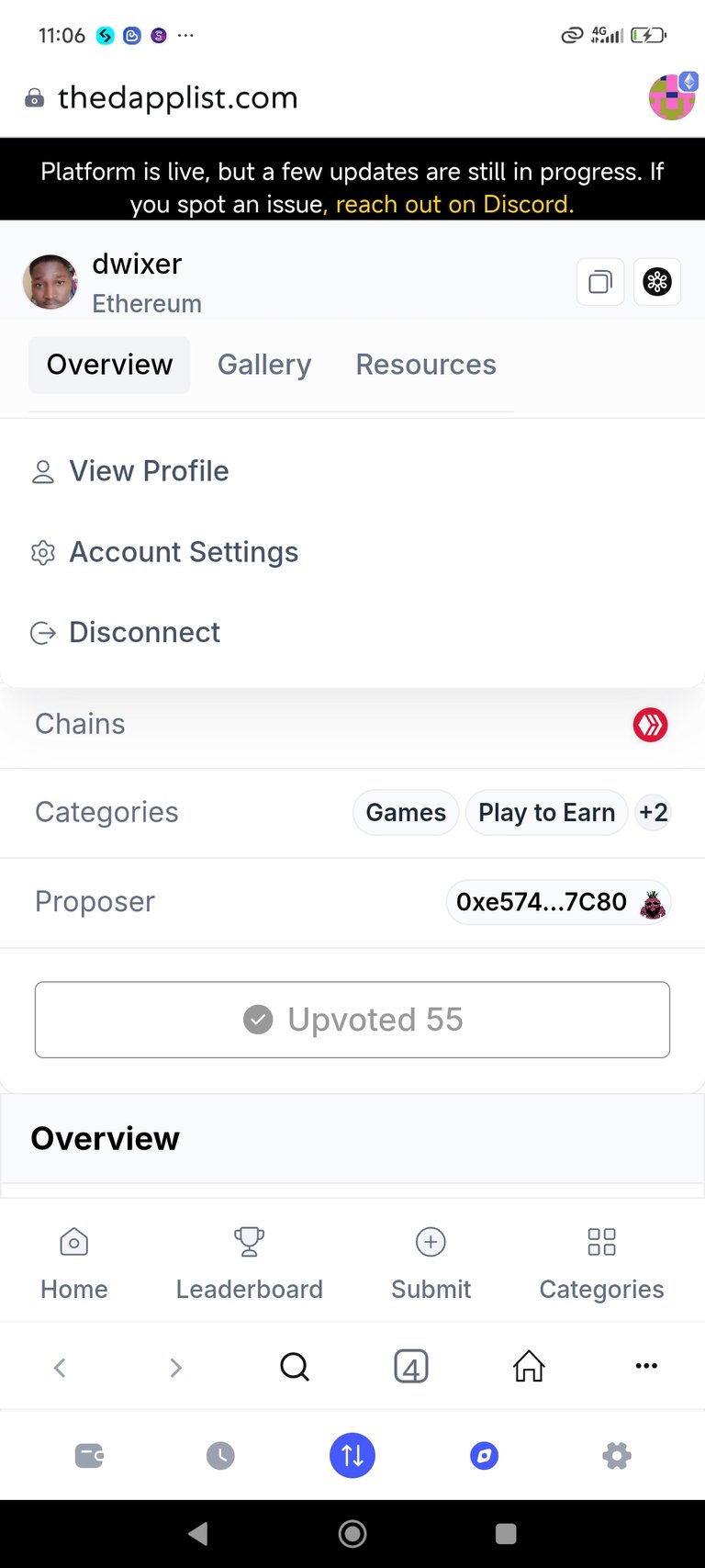Open the Categories tab
The height and width of the screenshot is (1568, 705).
pyautogui.click(x=601, y=1264)
